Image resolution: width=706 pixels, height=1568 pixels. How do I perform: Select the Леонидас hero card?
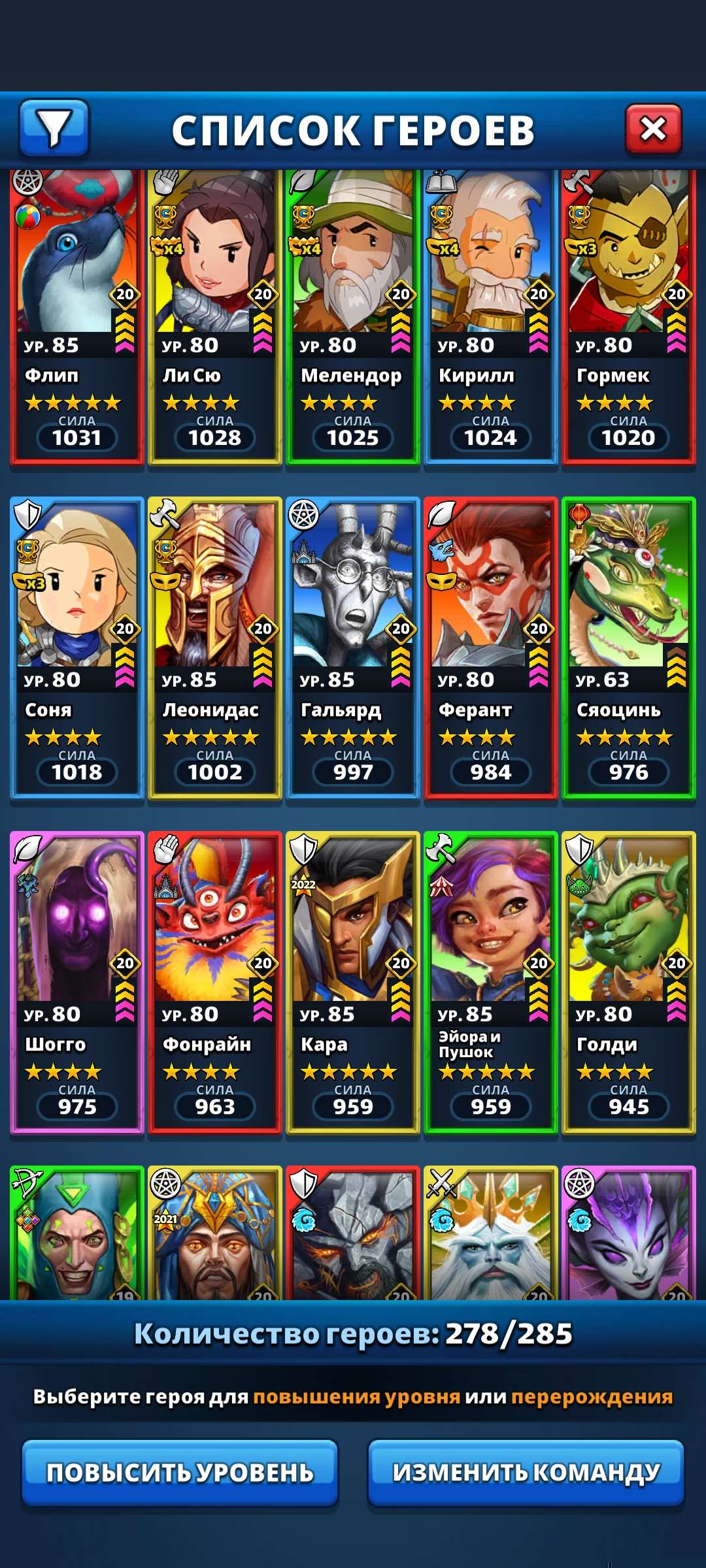(x=215, y=648)
